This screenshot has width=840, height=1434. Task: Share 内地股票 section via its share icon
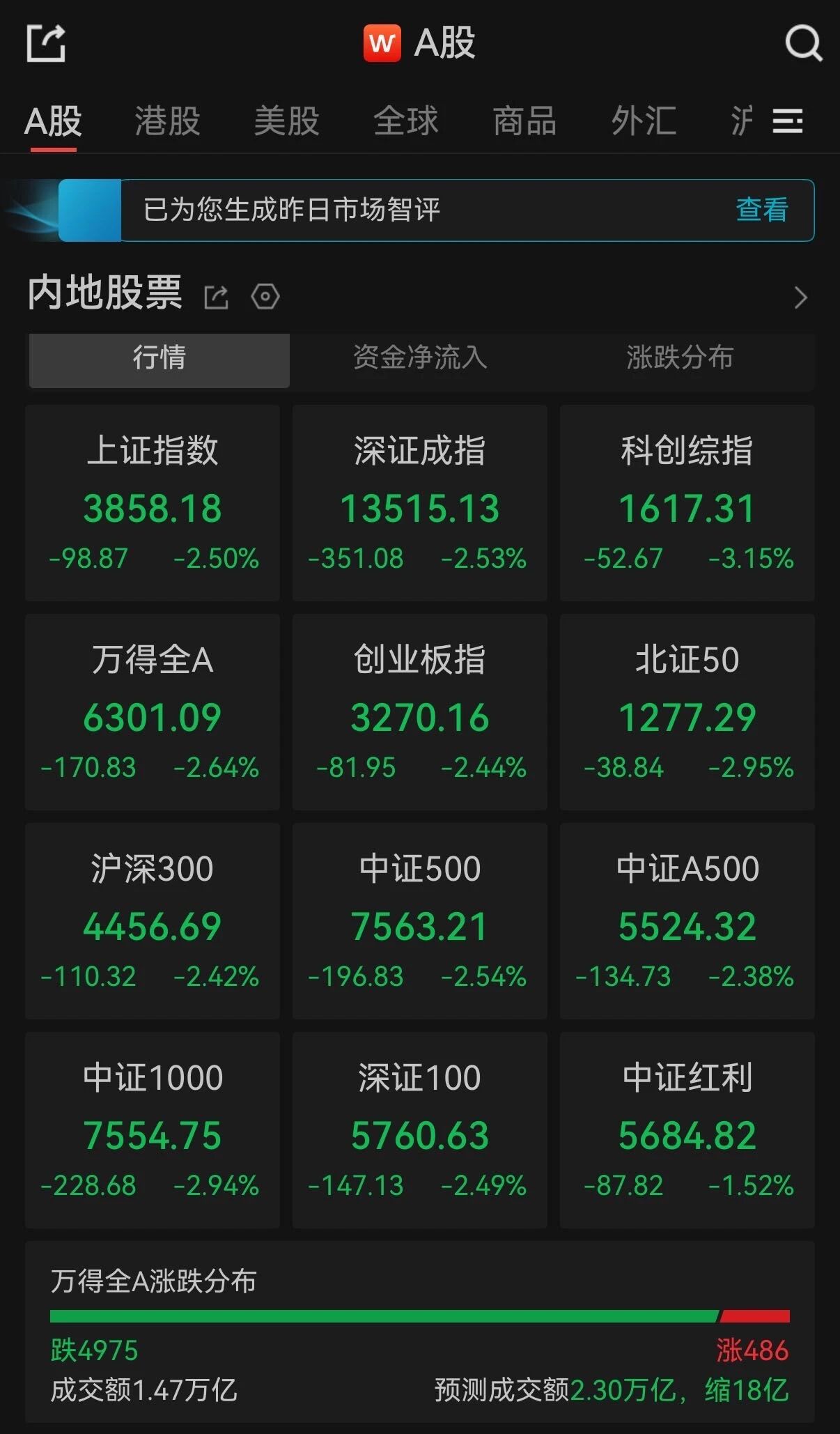click(x=217, y=296)
